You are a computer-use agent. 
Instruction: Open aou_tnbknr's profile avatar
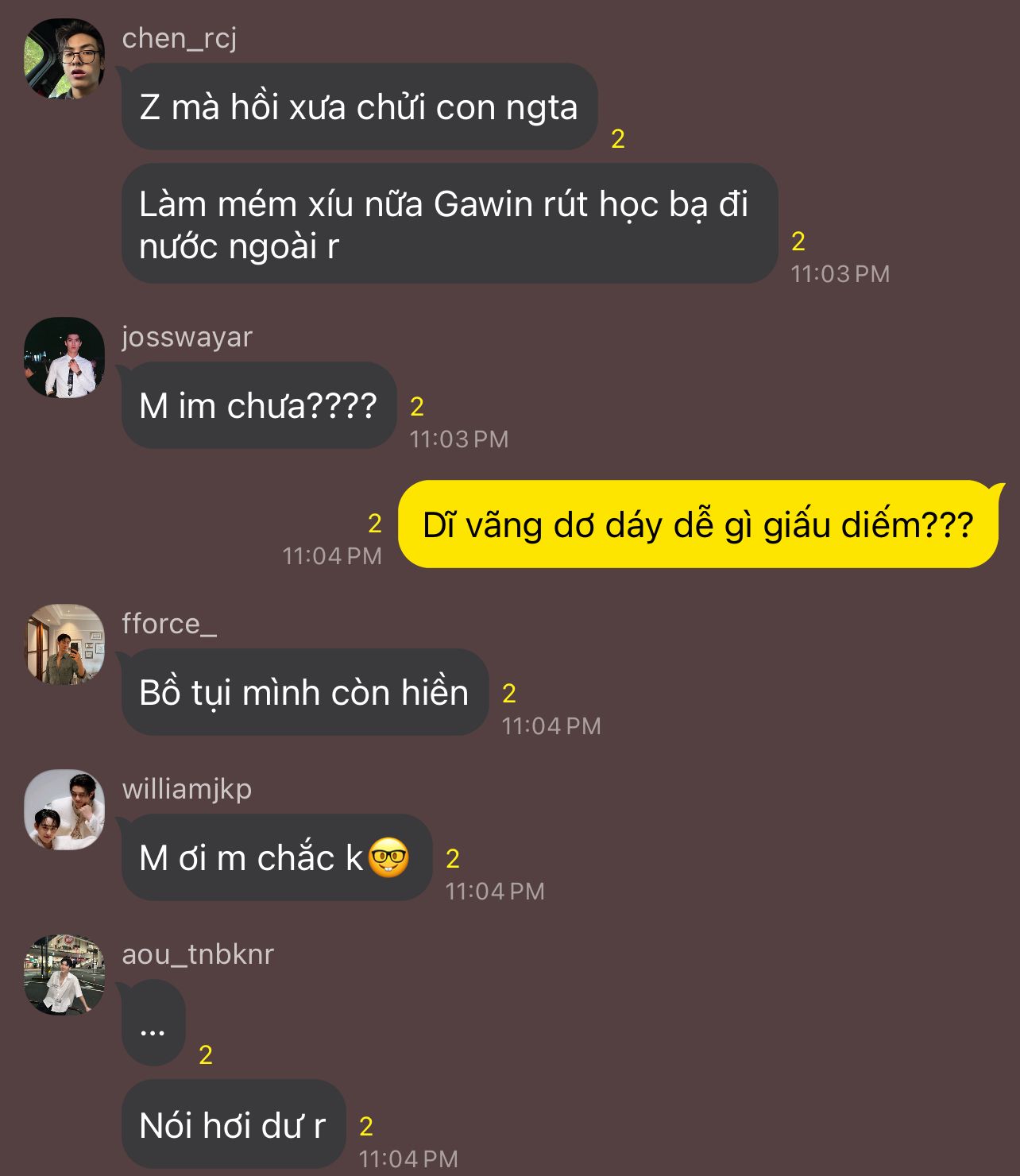click(x=64, y=975)
